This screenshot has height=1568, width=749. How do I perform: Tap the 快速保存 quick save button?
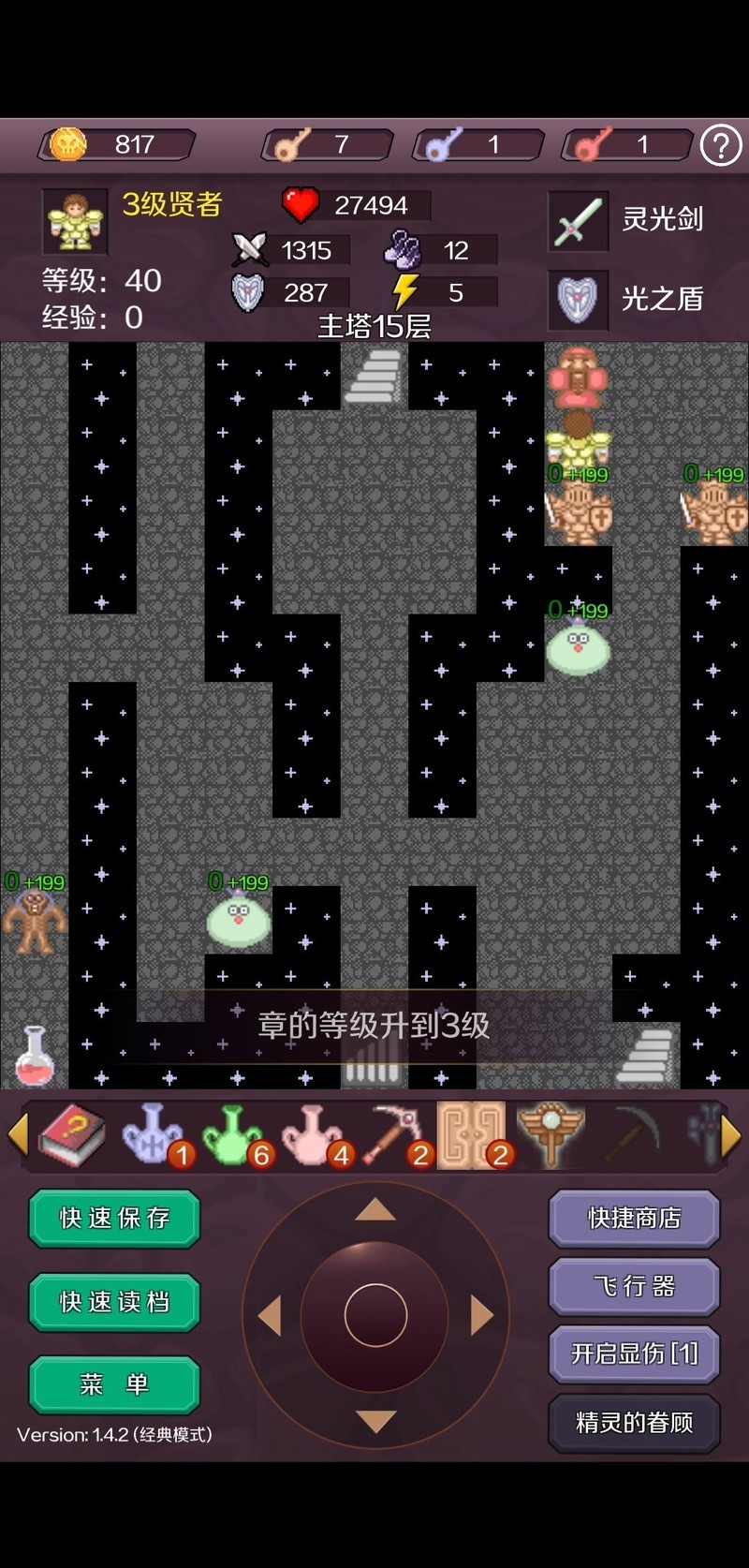click(115, 1218)
